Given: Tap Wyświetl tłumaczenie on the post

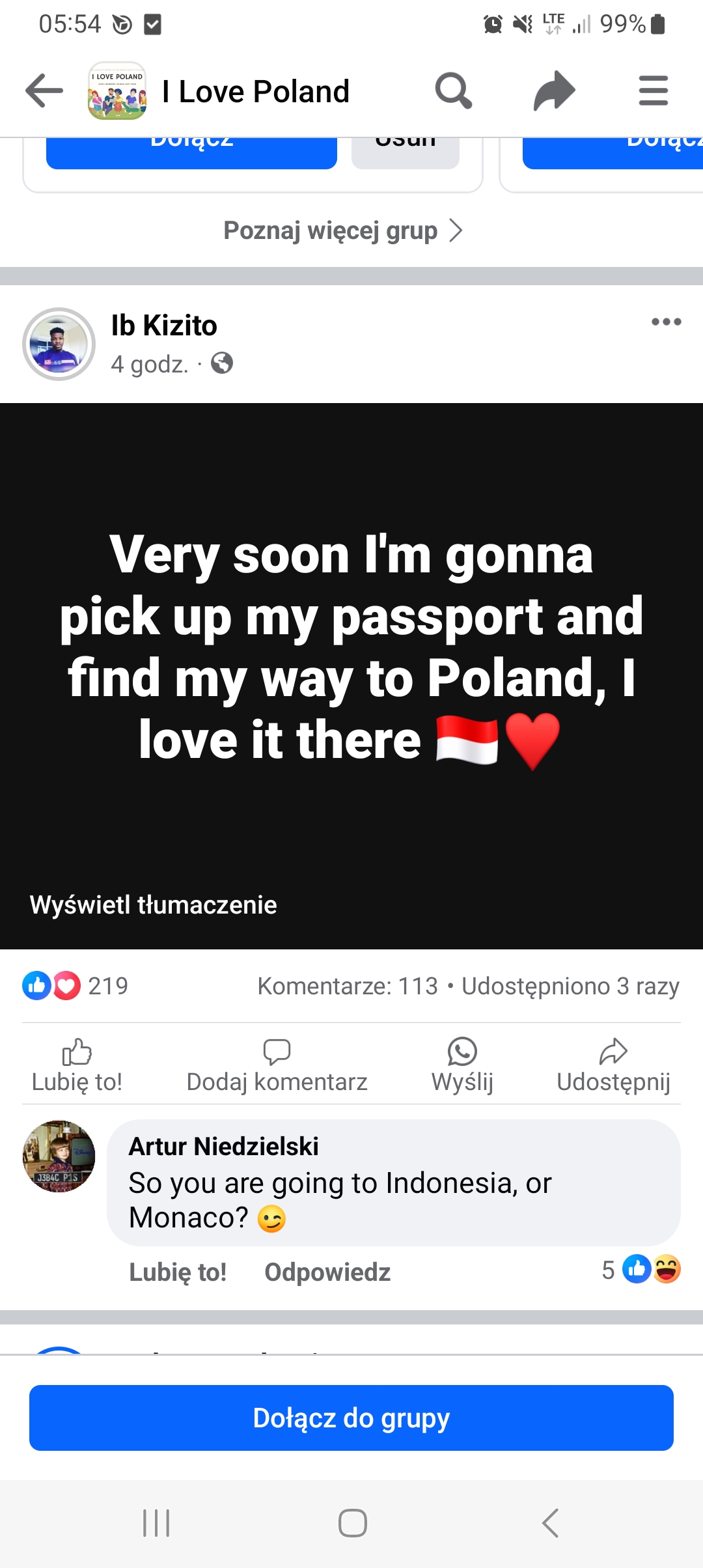Looking at the screenshot, I should coord(153,905).
